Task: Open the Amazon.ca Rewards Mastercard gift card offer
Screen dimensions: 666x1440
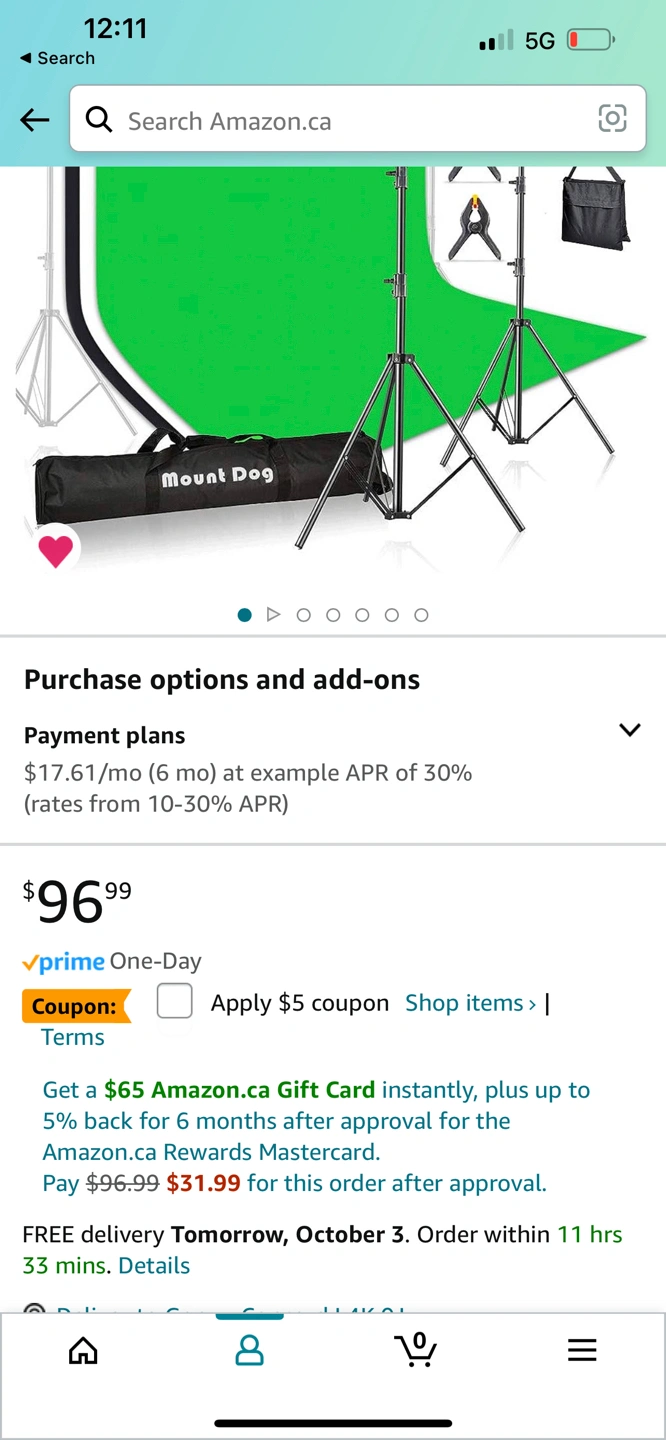Action: (x=316, y=1121)
